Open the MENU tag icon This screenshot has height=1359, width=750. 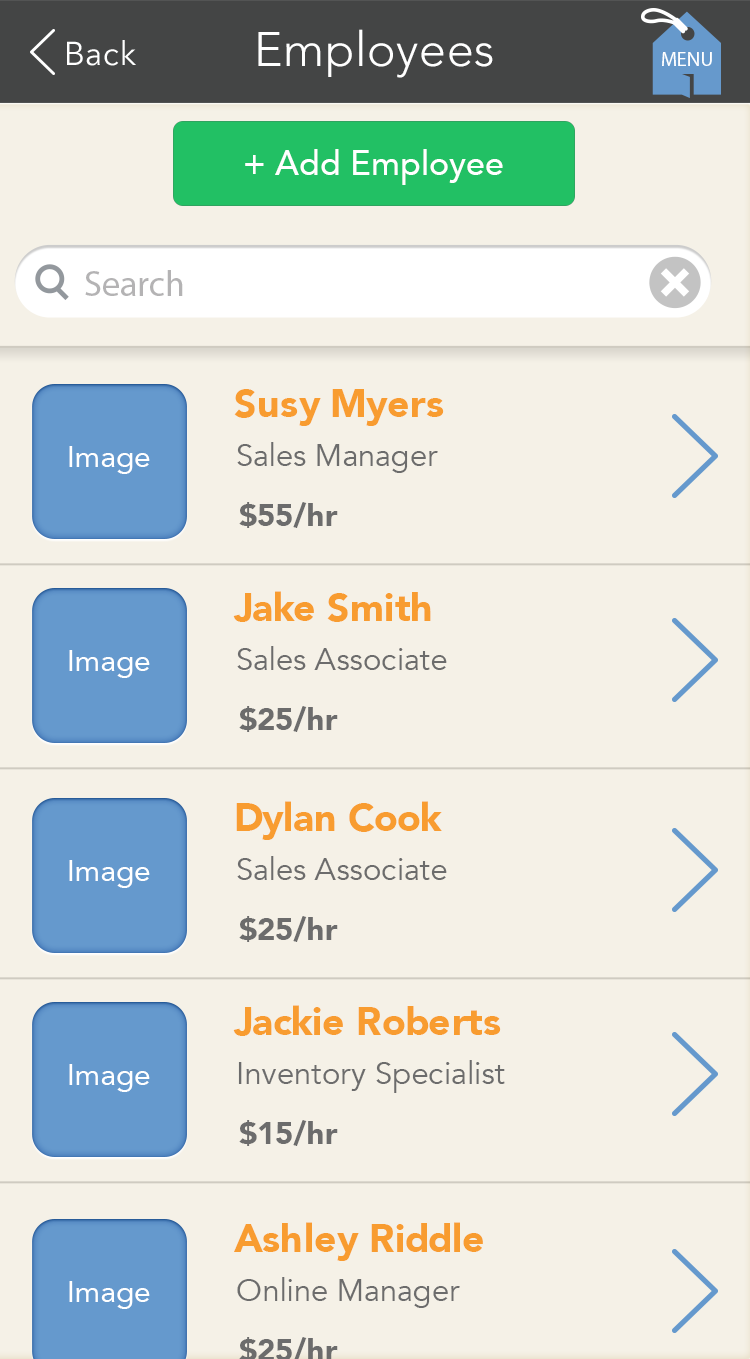tap(685, 54)
